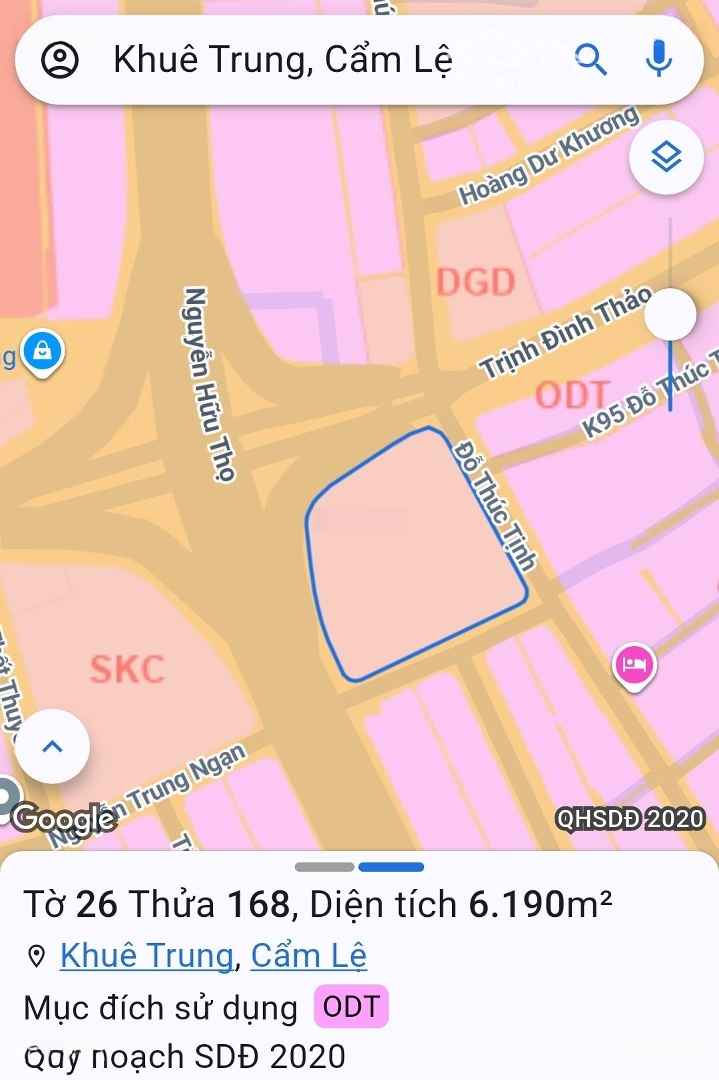
Task: Tap the round up-arrow button
Action: tap(52, 746)
